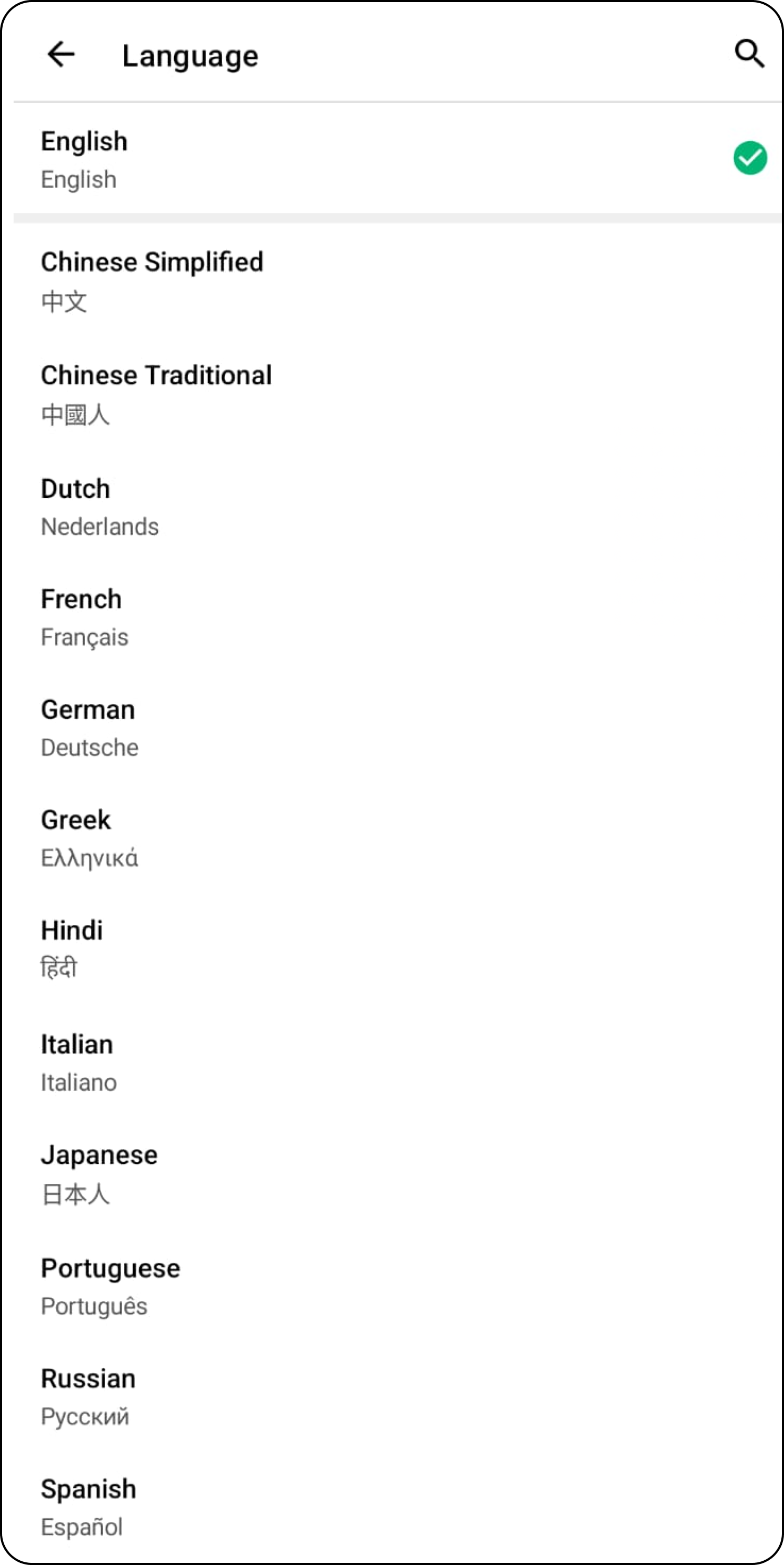Select the English language row
The width and height of the screenshot is (784, 1565).
tap(397, 159)
